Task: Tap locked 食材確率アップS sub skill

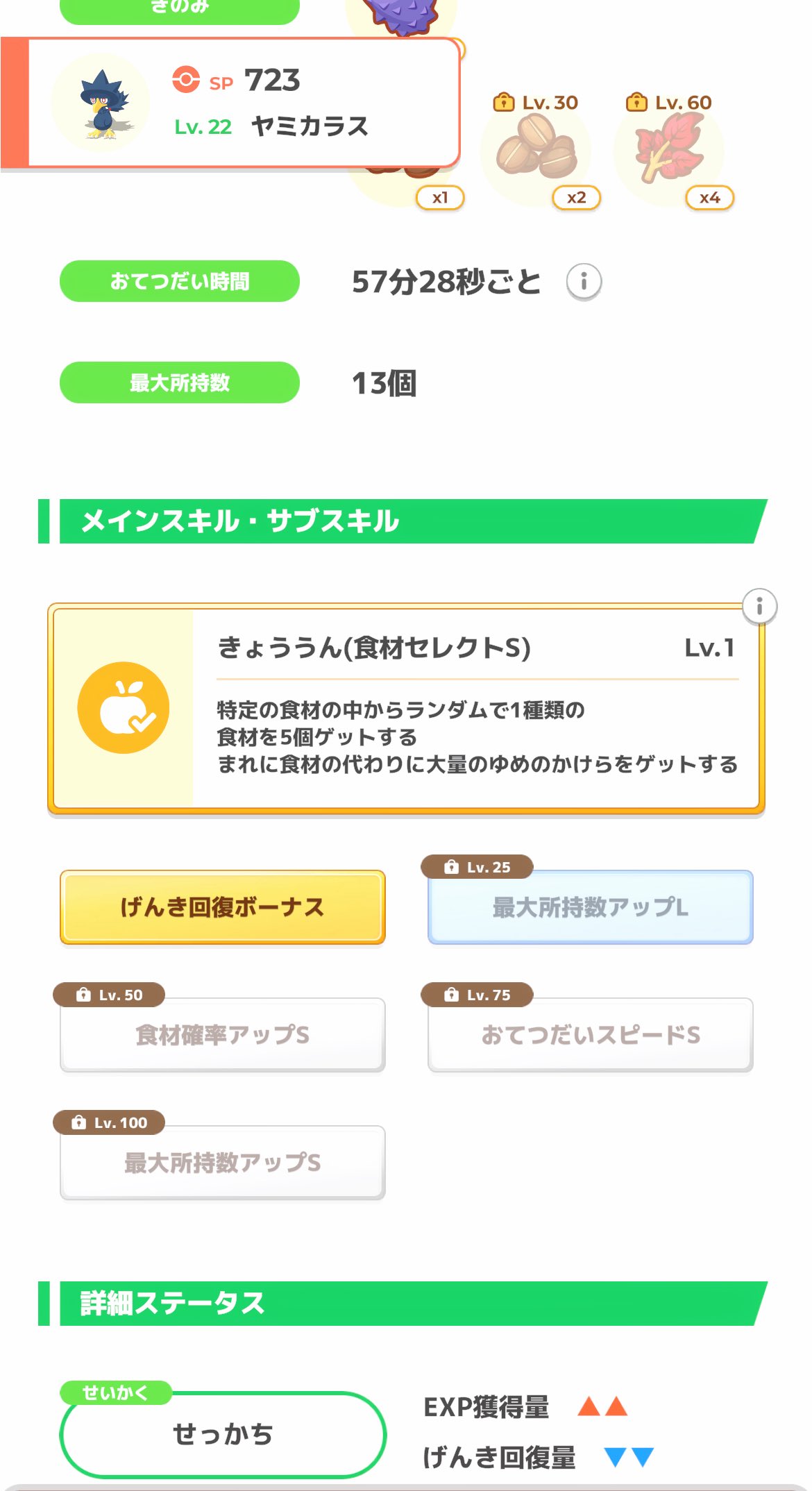Action: [x=222, y=1035]
